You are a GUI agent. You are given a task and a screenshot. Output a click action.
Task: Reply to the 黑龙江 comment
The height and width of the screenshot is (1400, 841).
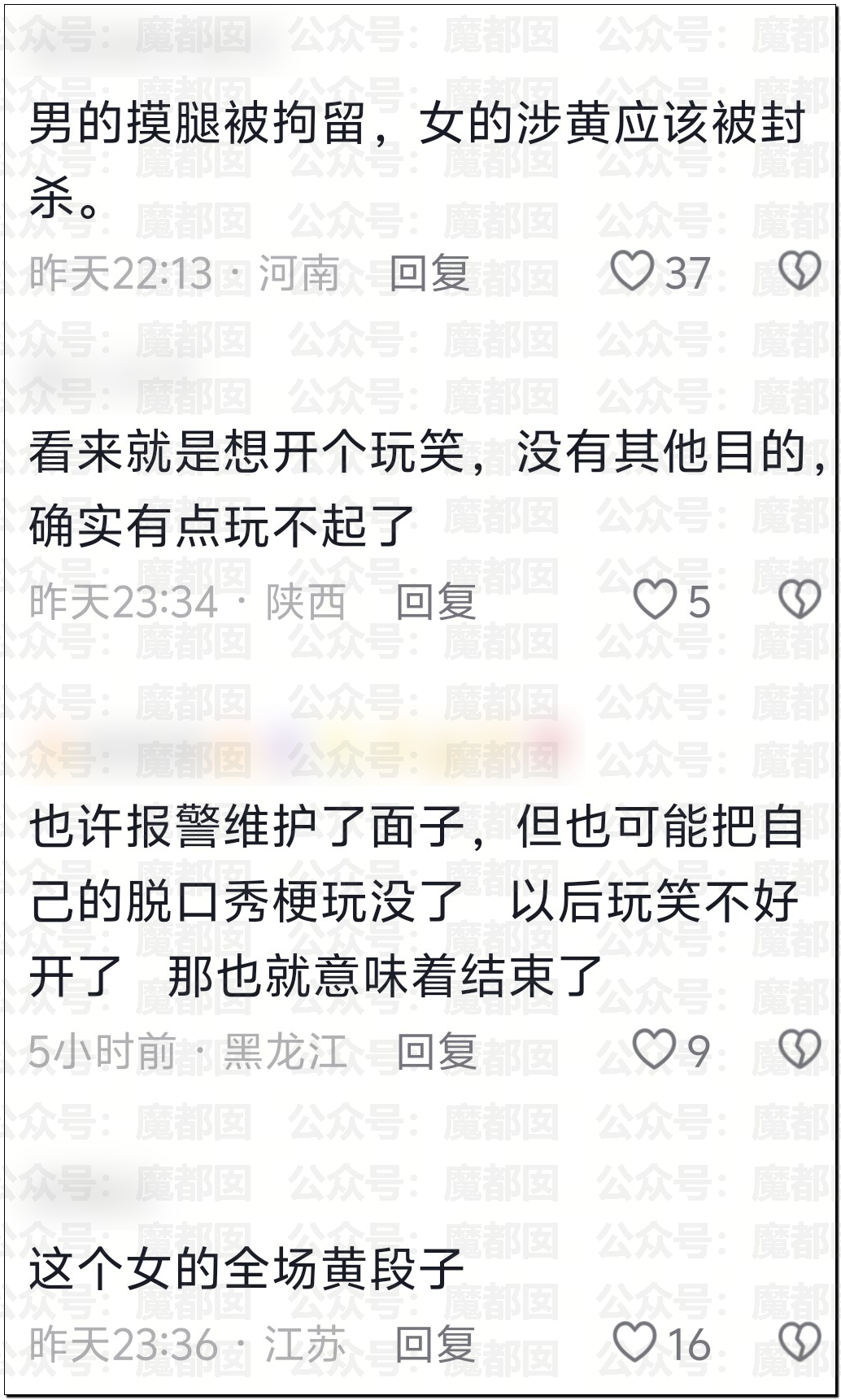pos(437,1052)
